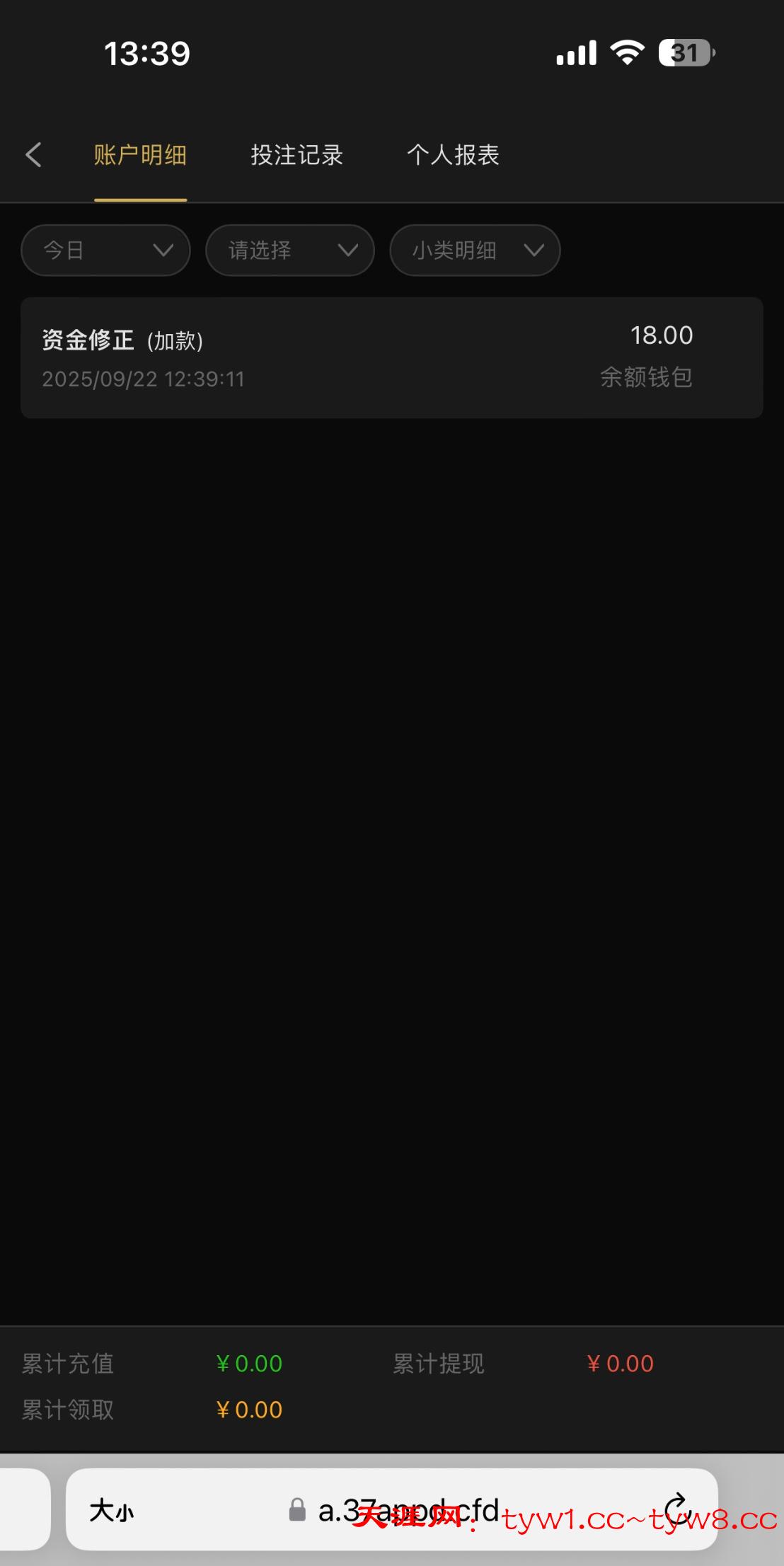Expand the 小类明细 dropdown
Screen dimensions: 784x1566
coord(475,250)
